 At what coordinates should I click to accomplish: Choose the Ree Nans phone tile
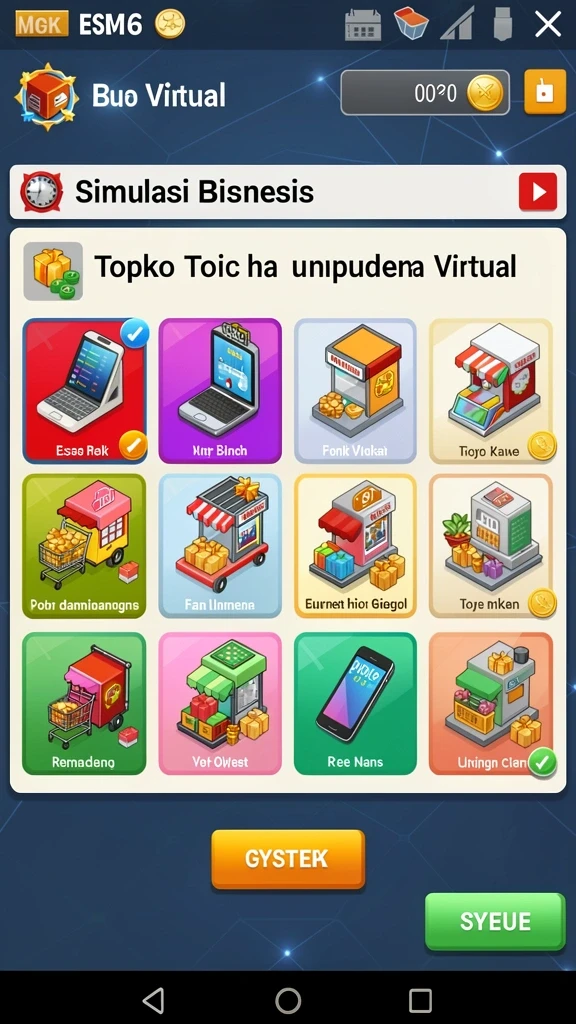[x=355, y=703]
